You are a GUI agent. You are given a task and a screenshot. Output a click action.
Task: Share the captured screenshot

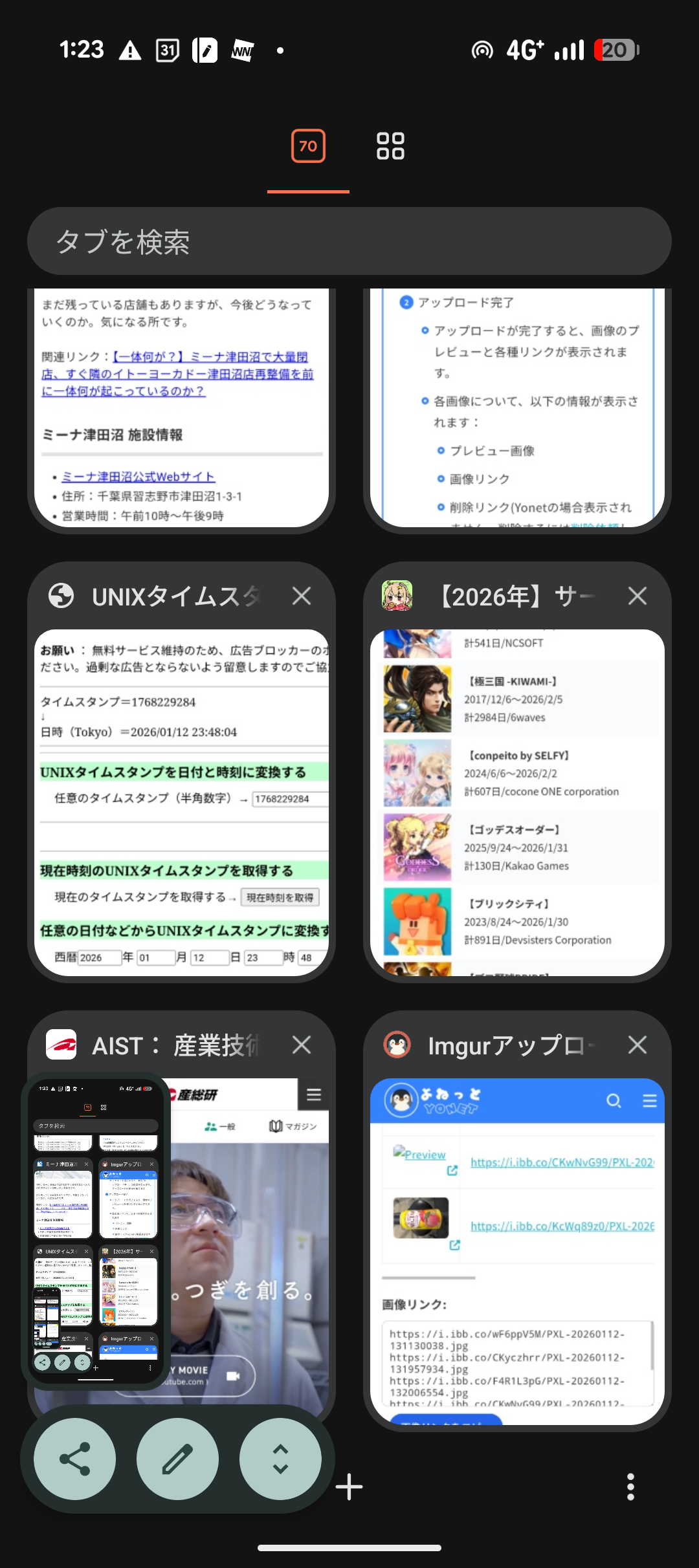tap(75, 1459)
